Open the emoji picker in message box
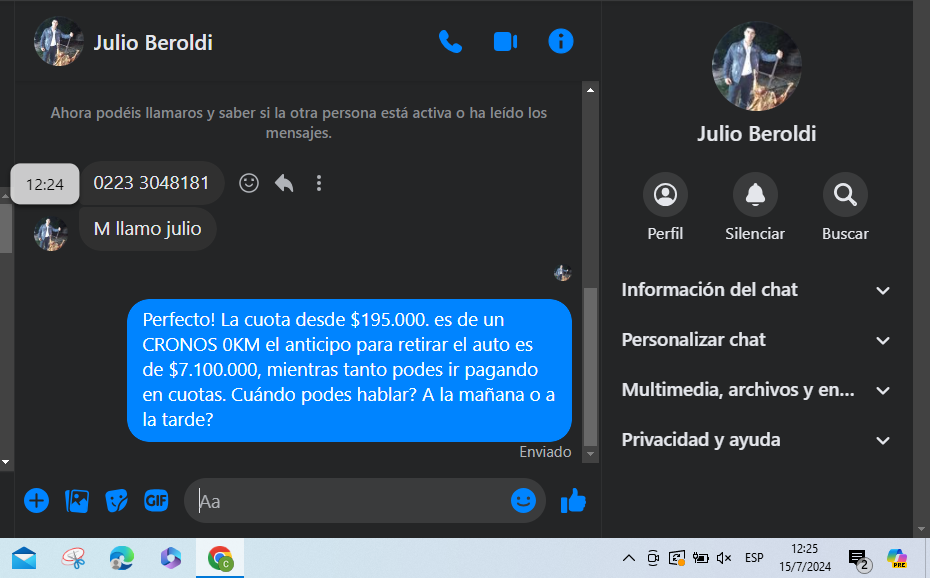This screenshot has height=578, width=930. tap(523, 501)
